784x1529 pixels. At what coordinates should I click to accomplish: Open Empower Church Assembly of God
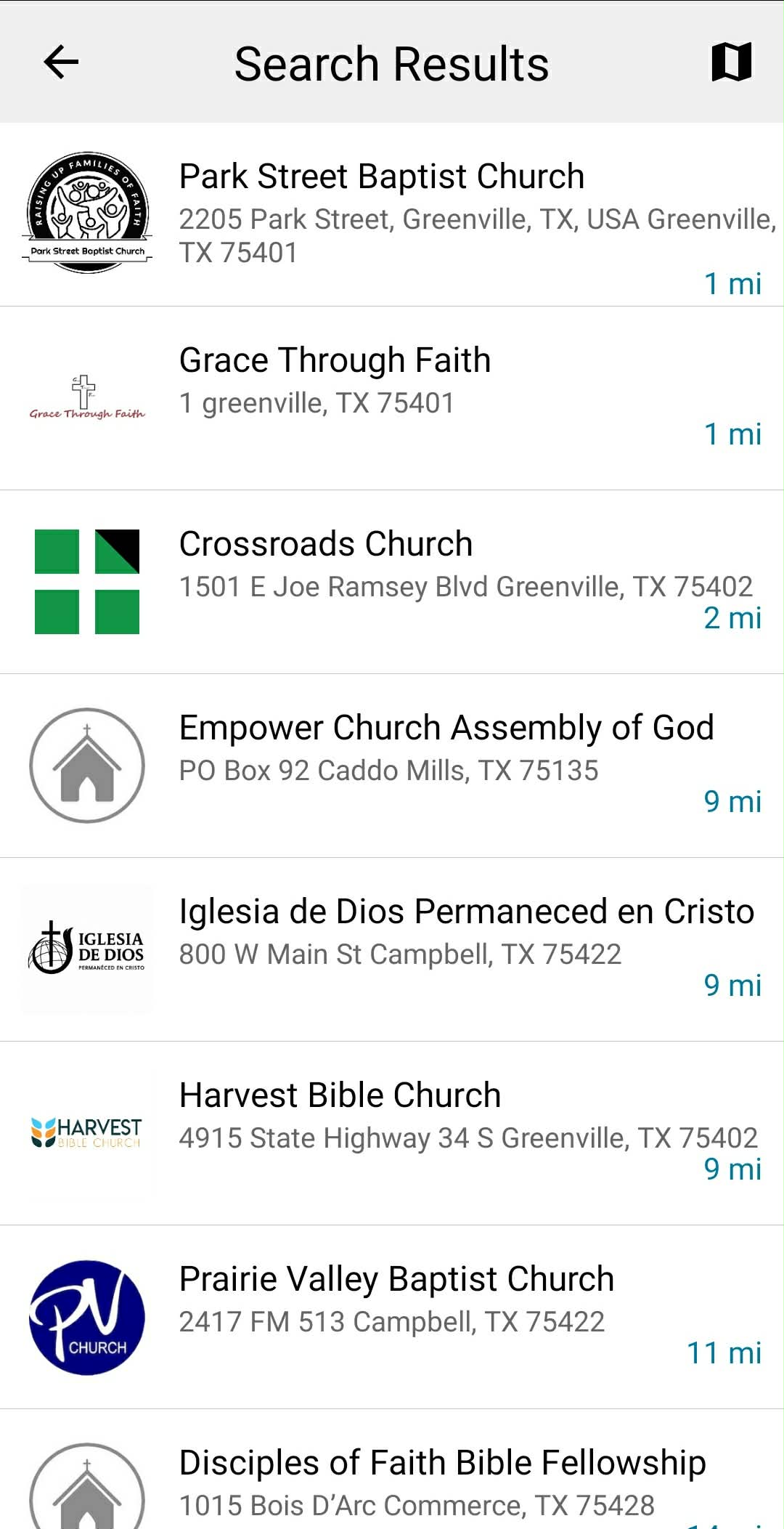[392, 766]
